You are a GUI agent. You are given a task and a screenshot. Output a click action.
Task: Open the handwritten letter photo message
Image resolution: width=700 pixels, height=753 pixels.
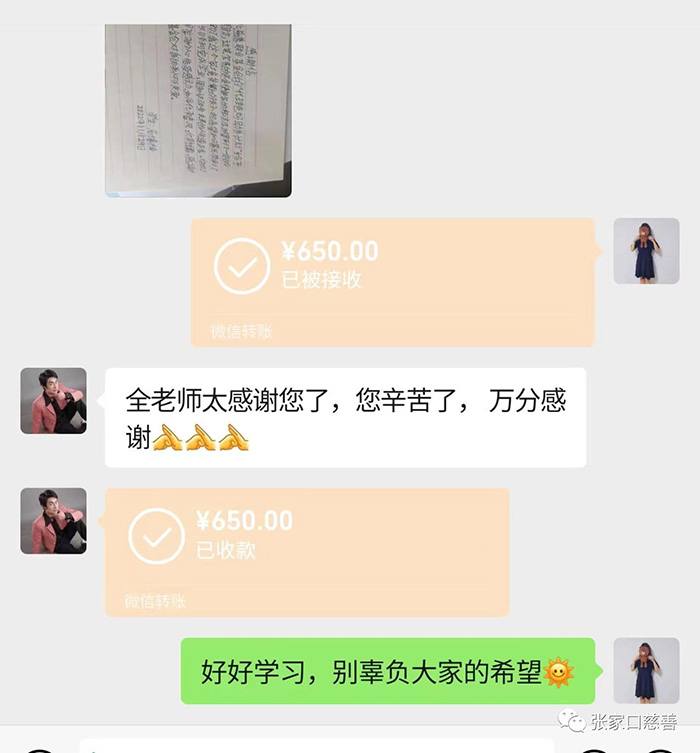point(198,110)
